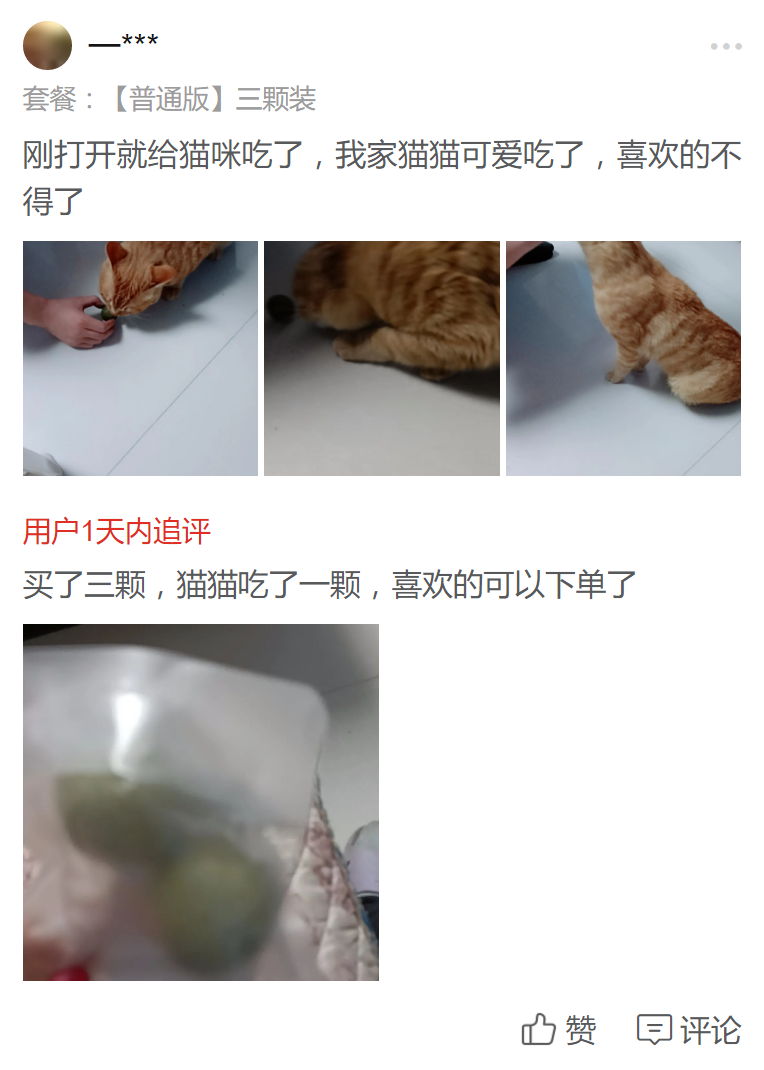This screenshot has height=1070, width=764.
Task: Enlarge the follow-up review package photo
Action: pyautogui.click(x=200, y=802)
